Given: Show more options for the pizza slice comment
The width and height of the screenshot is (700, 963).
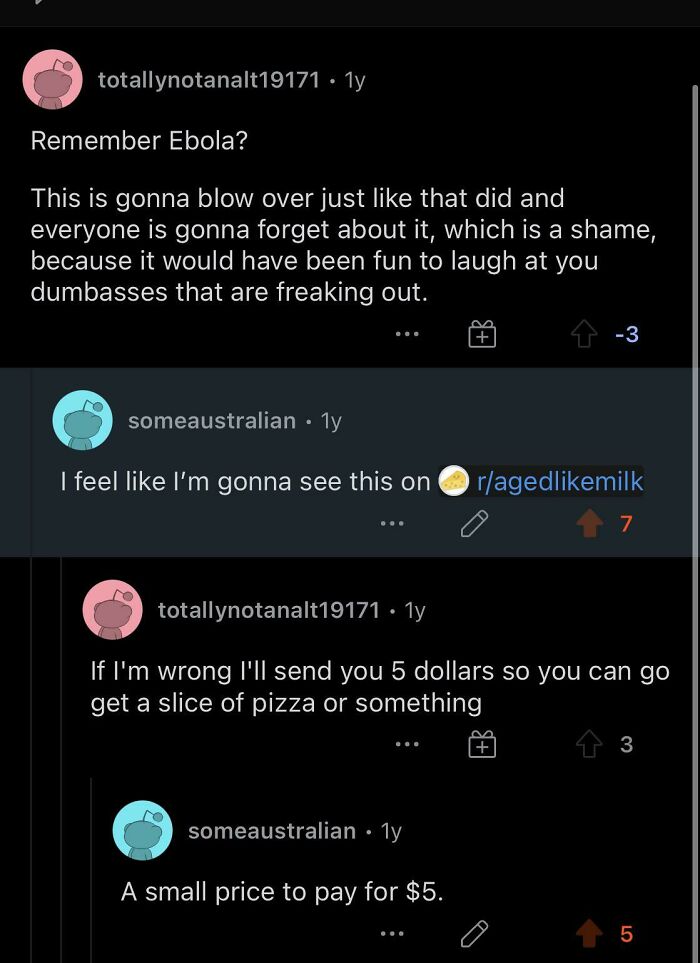Looking at the screenshot, I should 406,744.
